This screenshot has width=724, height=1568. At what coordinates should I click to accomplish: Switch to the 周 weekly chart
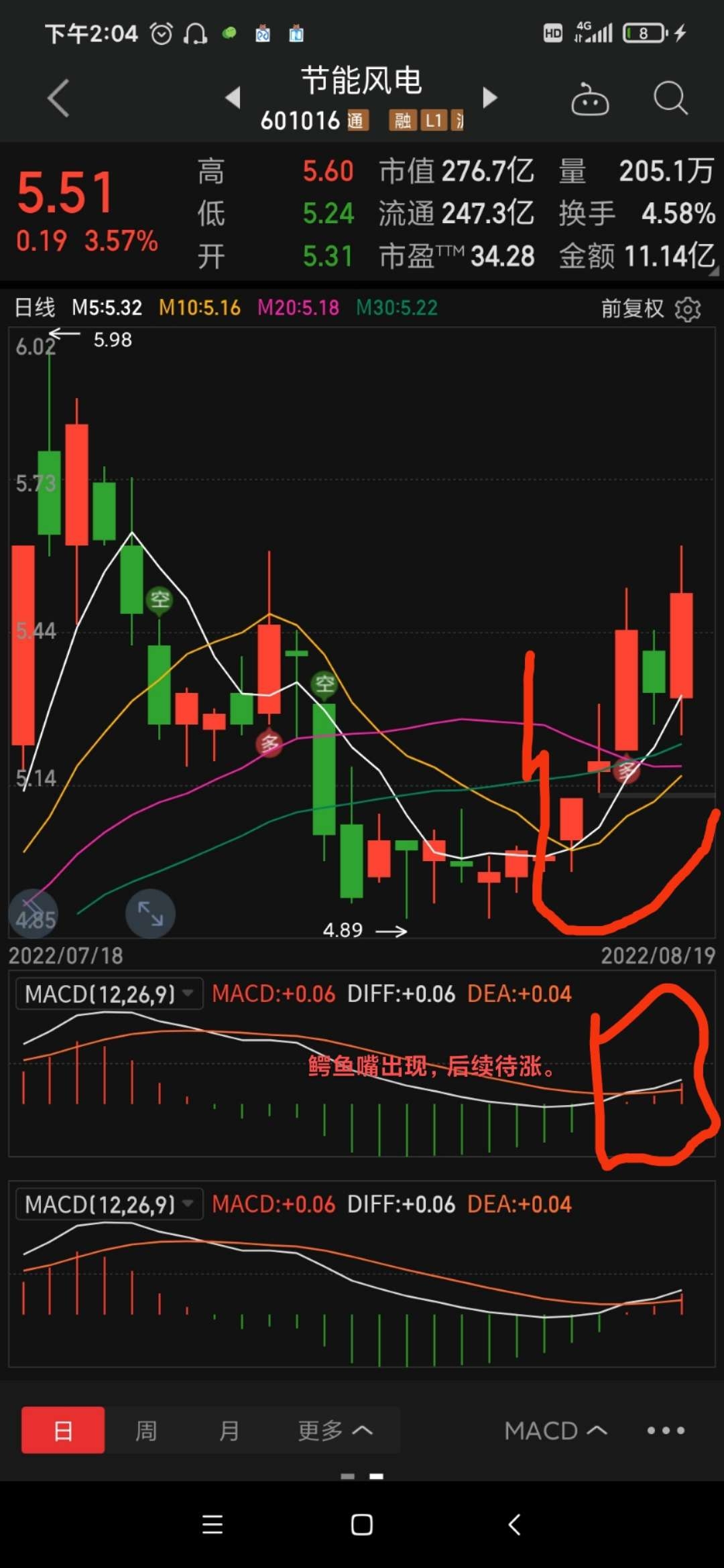click(x=146, y=1431)
